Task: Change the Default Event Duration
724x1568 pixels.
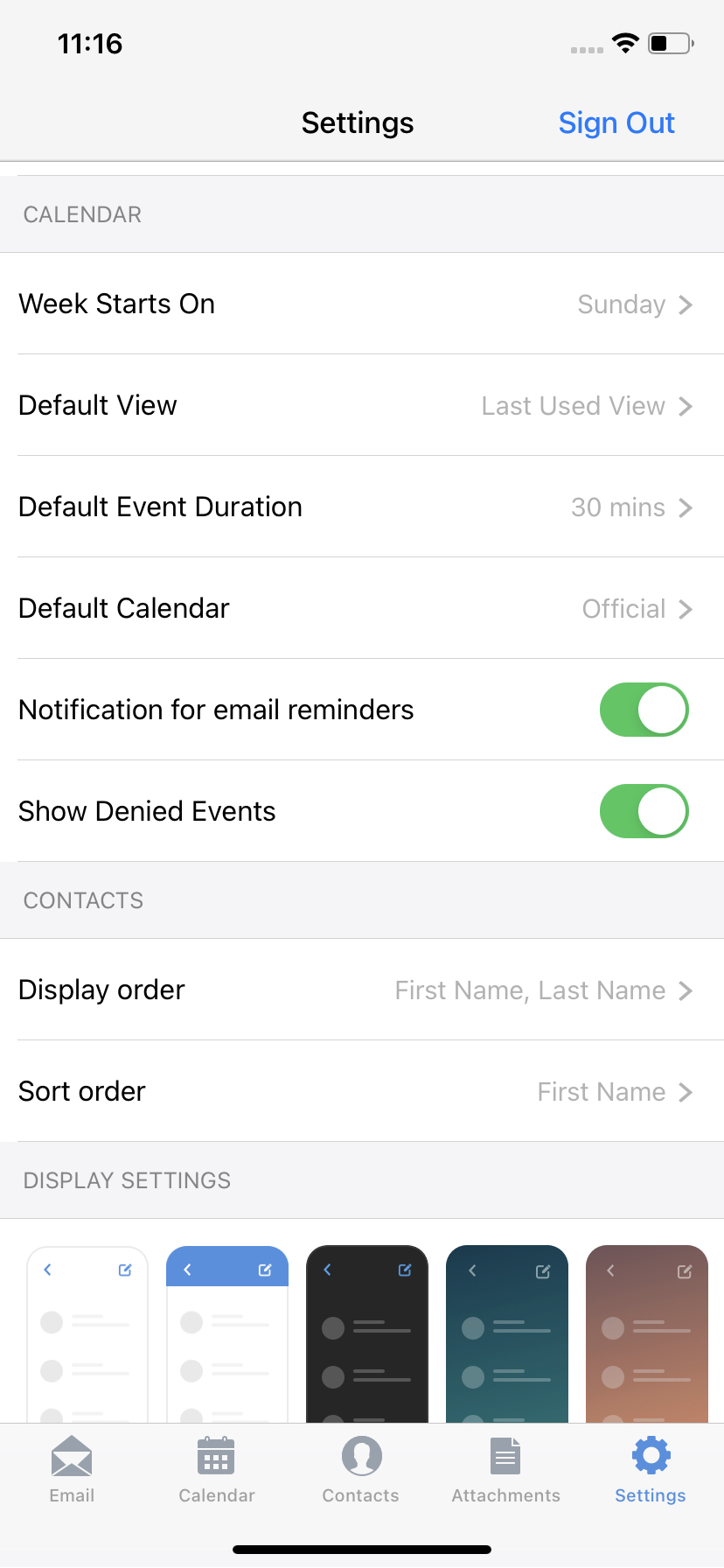Action: 362,507
